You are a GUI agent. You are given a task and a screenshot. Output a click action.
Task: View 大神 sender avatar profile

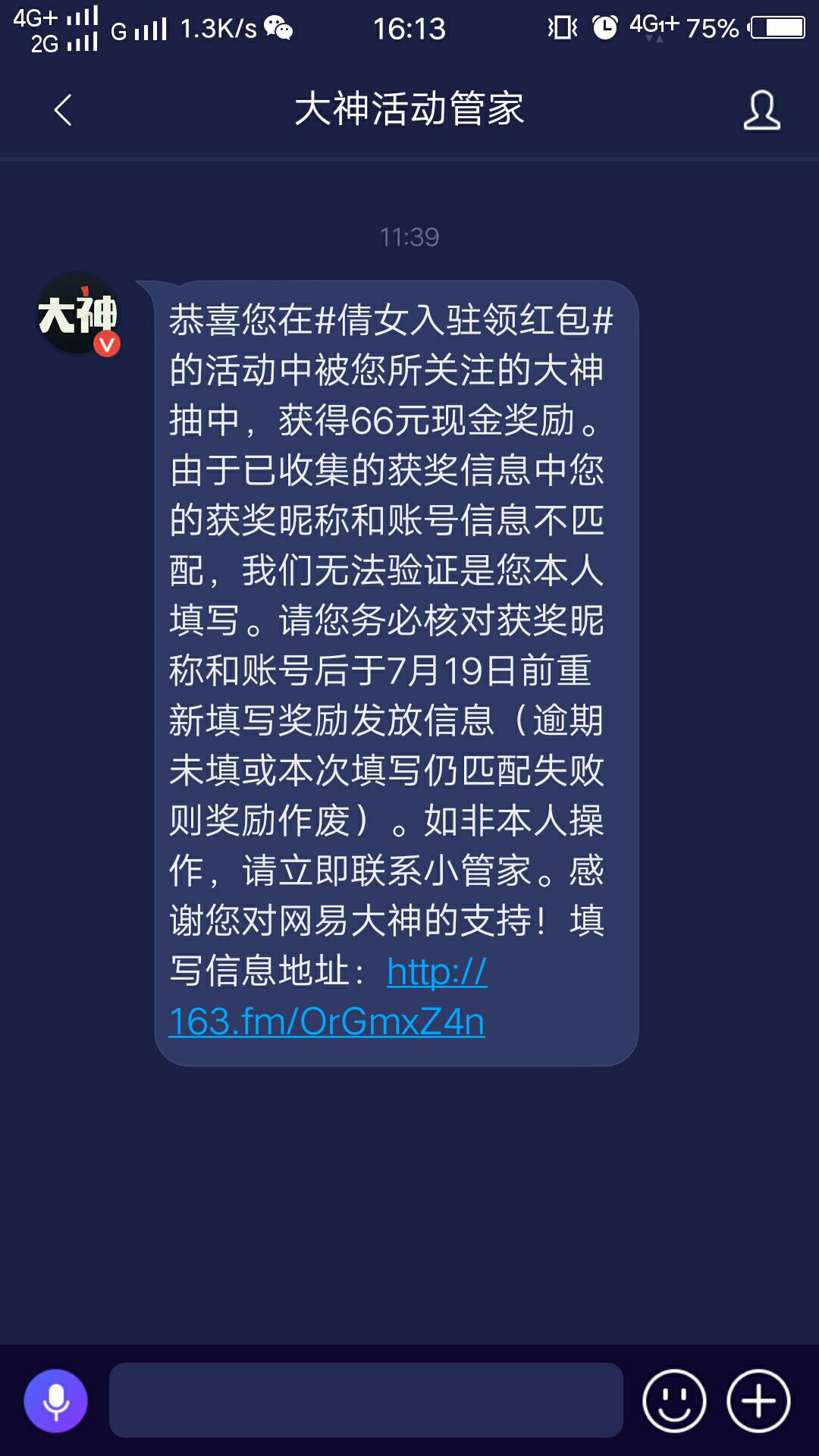[x=78, y=314]
